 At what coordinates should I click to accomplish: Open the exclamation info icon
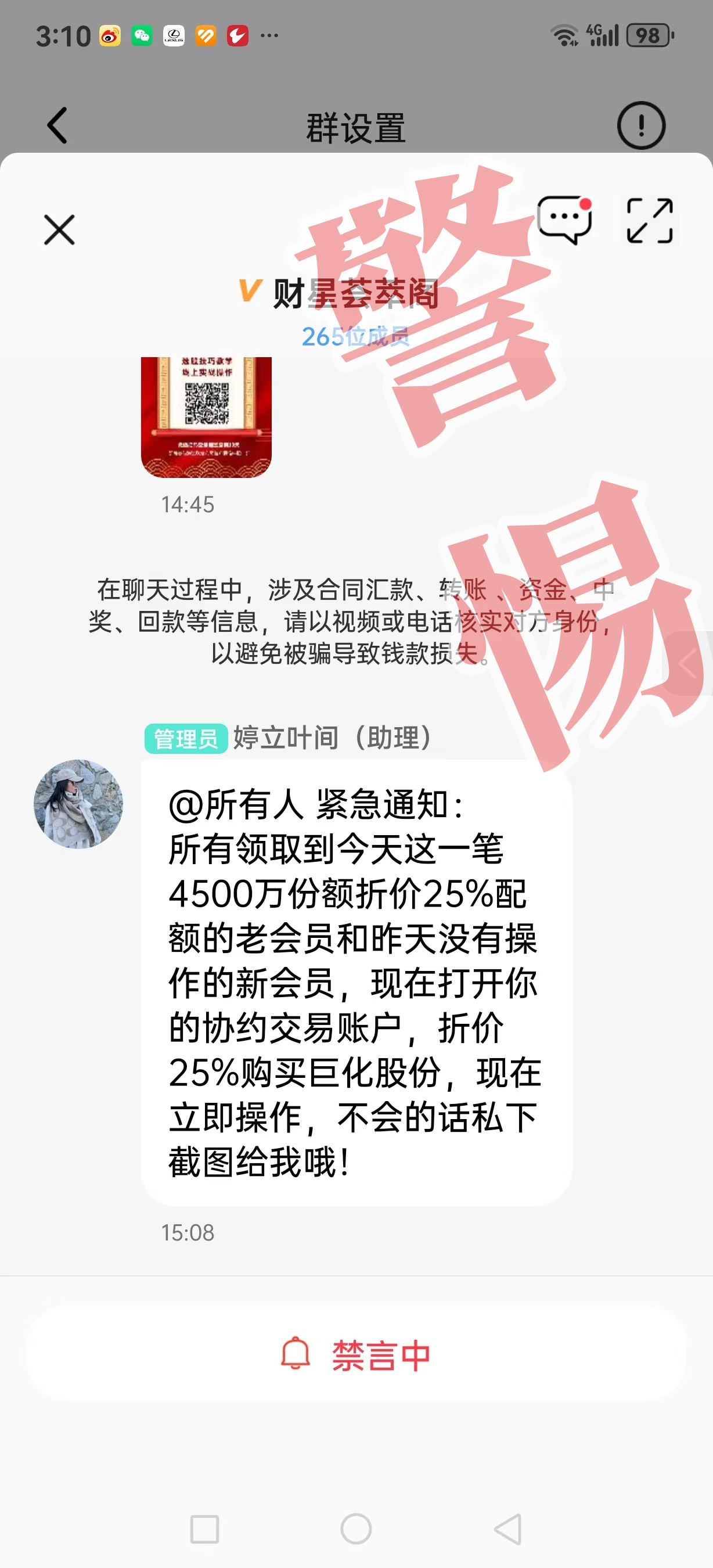[x=641, y=126]
